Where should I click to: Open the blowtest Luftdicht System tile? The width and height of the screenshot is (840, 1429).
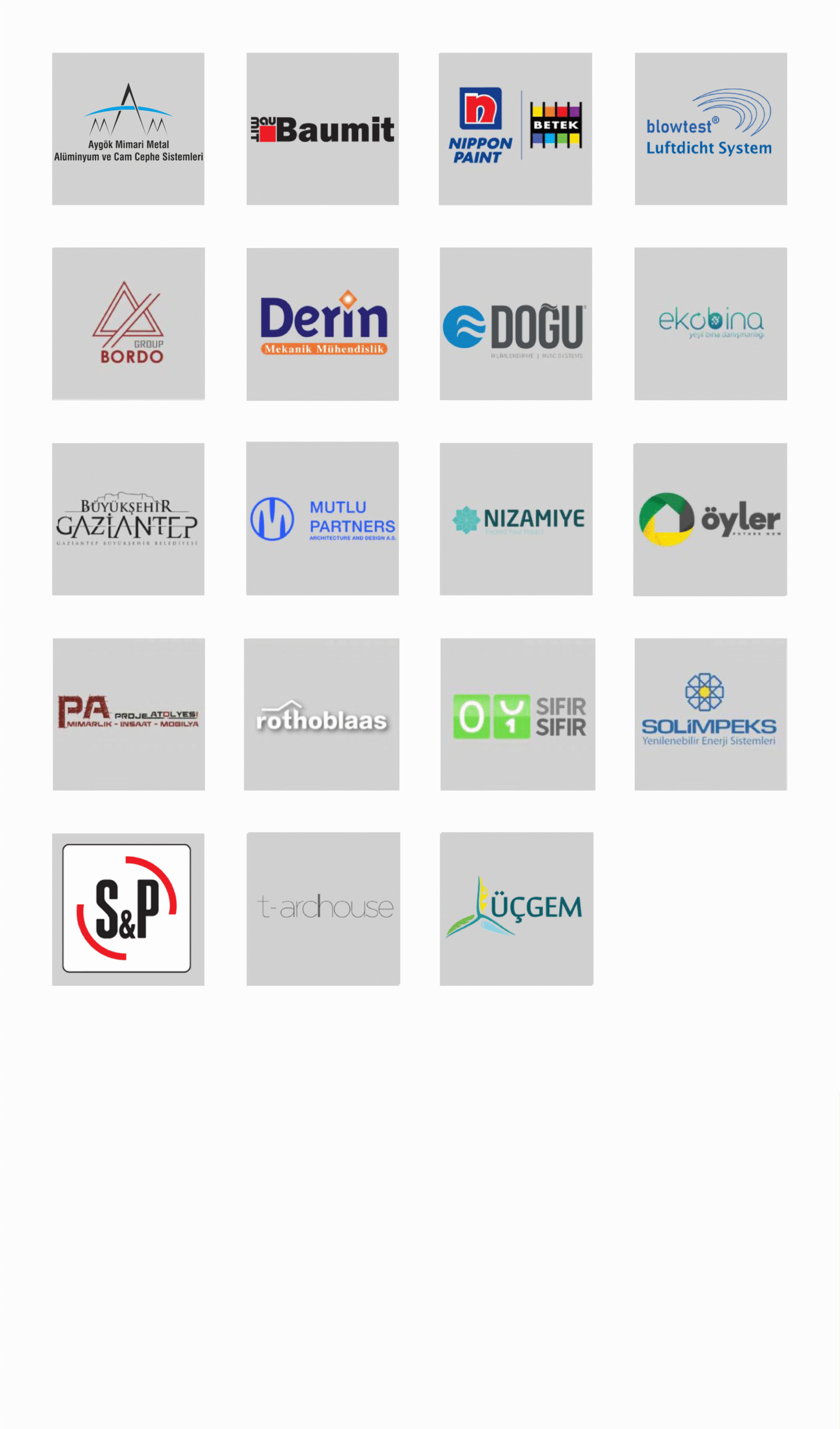click(x=710, y=129)
